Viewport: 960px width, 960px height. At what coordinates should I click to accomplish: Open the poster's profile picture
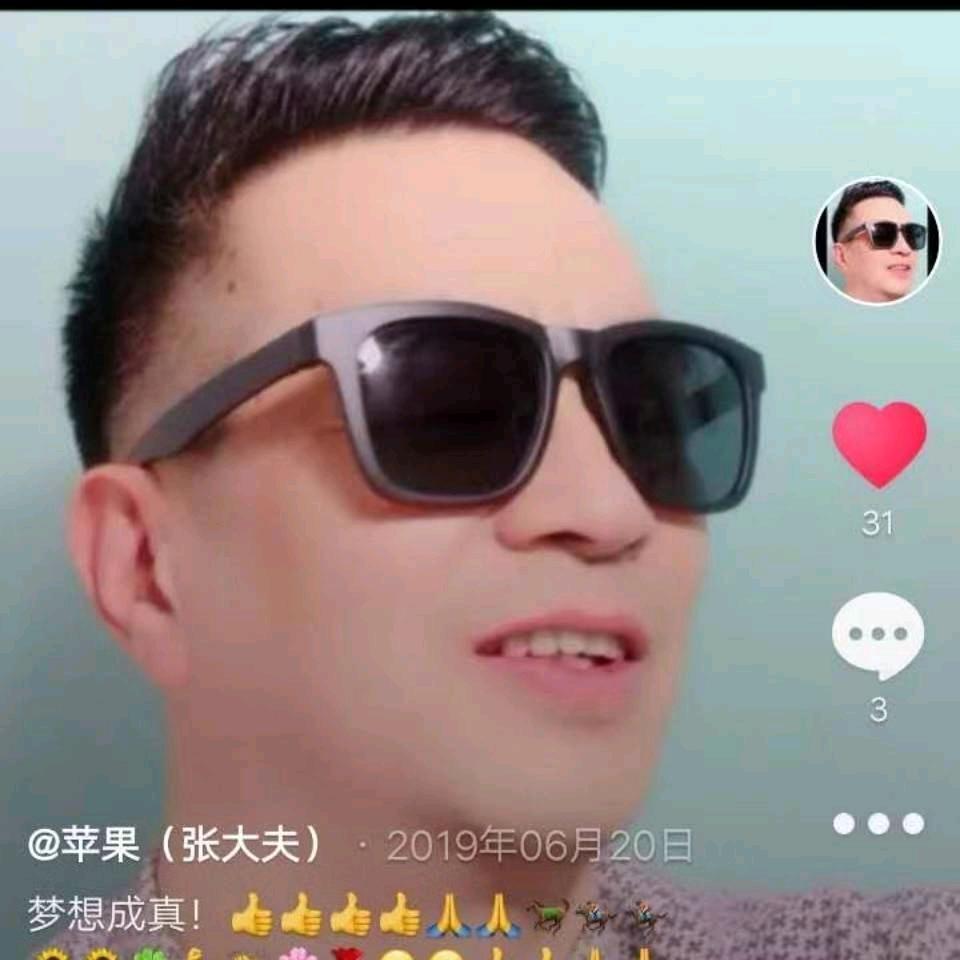click(877, 241)
